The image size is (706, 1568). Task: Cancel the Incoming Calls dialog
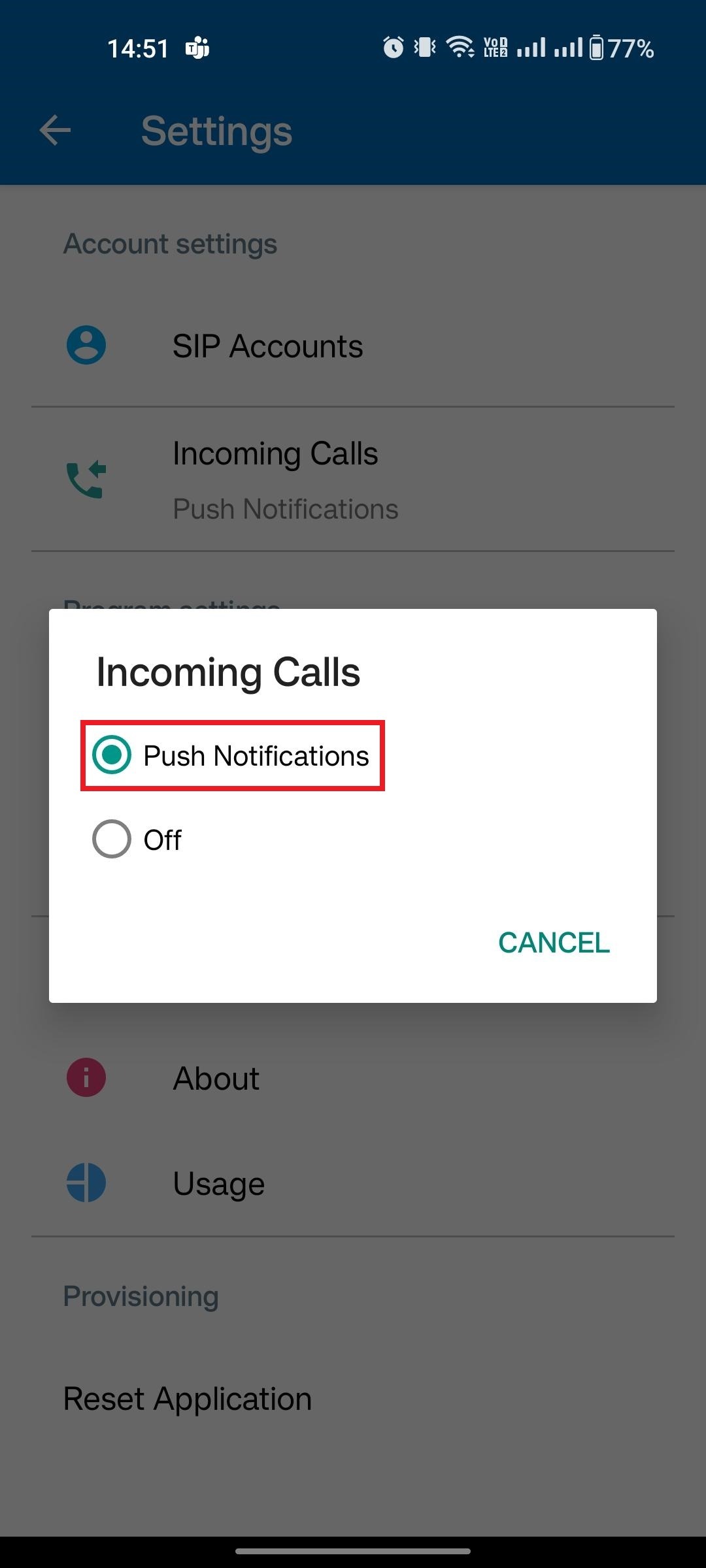pyautogui.click(x=553, y=943)
